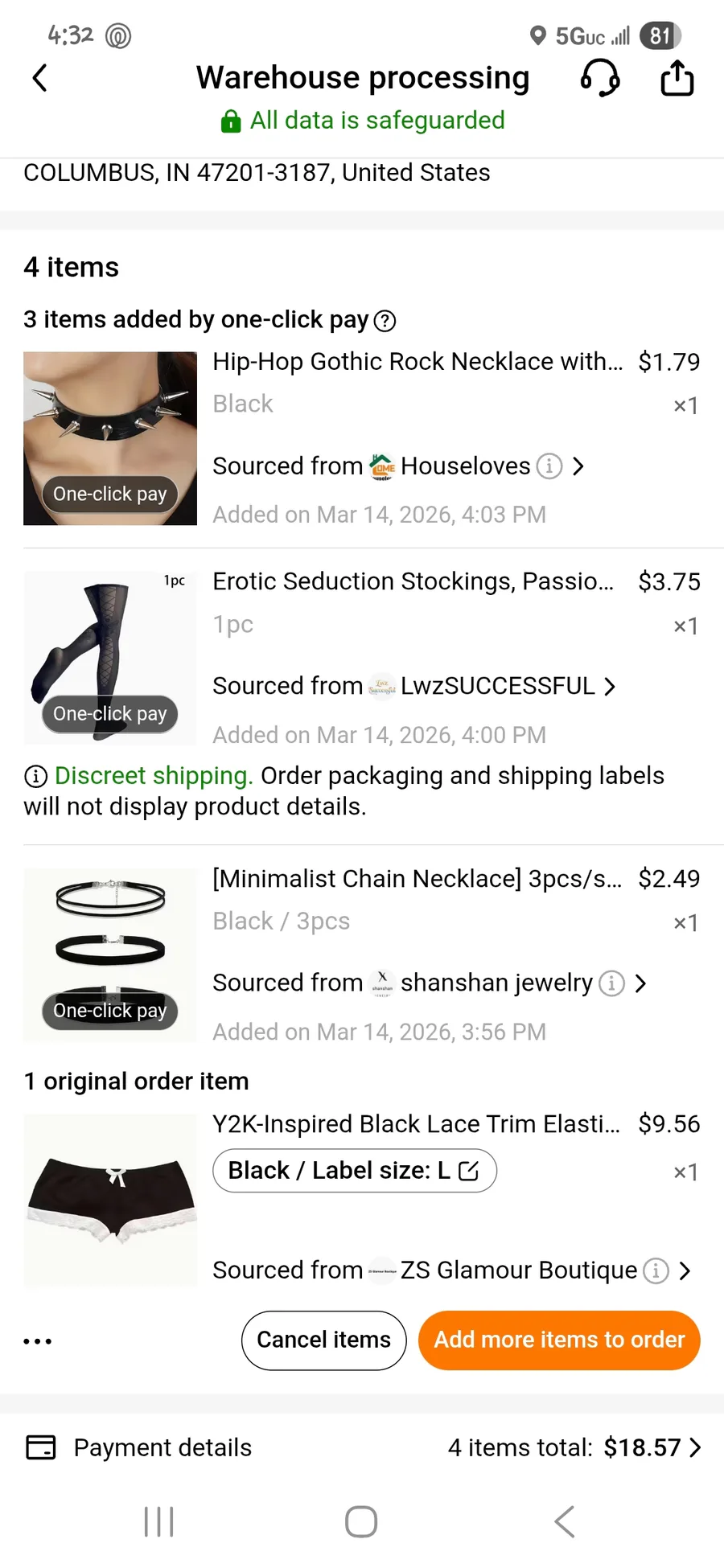Tap Cancel items button
This screenshot has height=1568, width=724.
tap(323, 1340)
